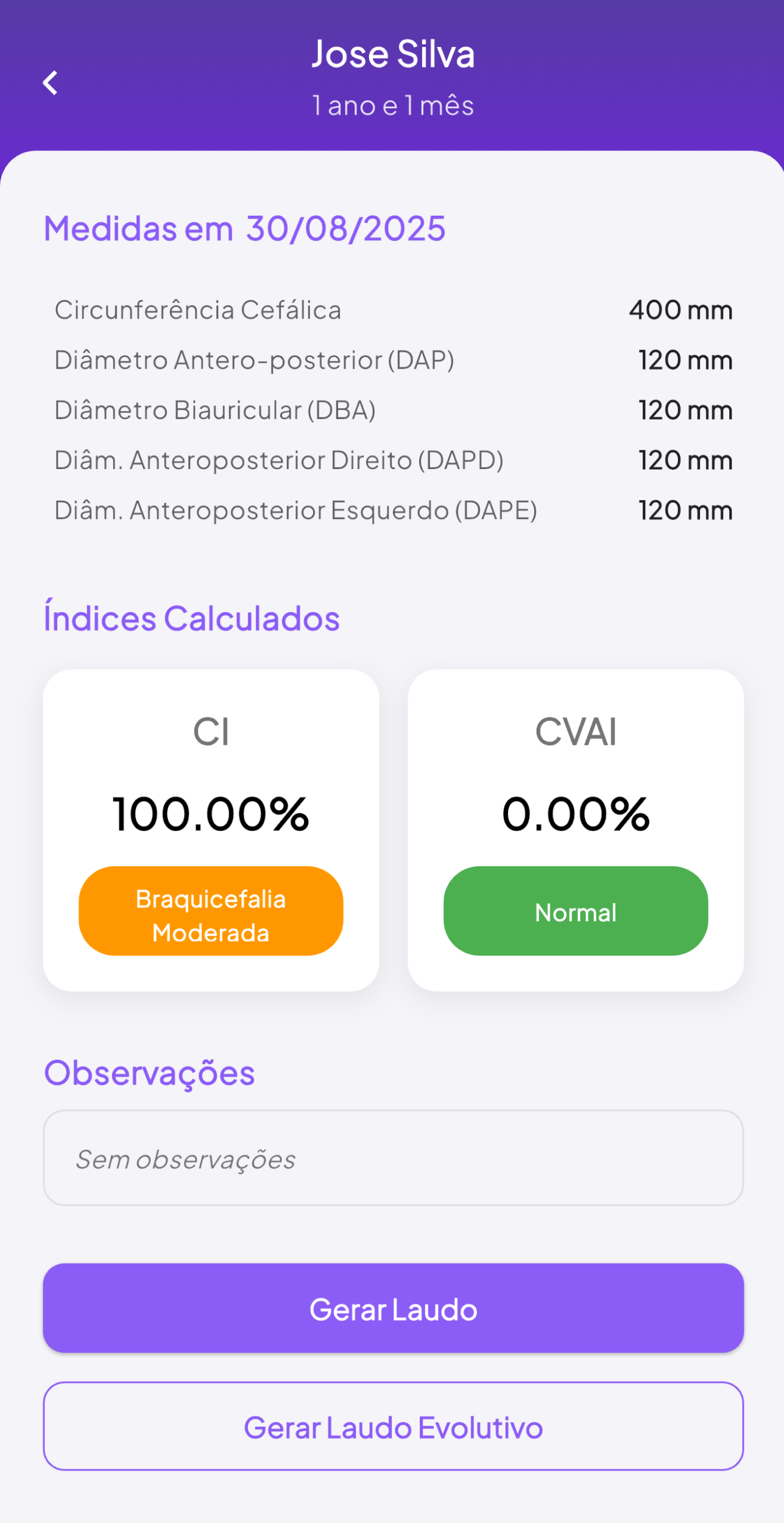784x1523 pixels.
Task: Select the Circunferência Cefálica row
Action: [x=198, y=309]
